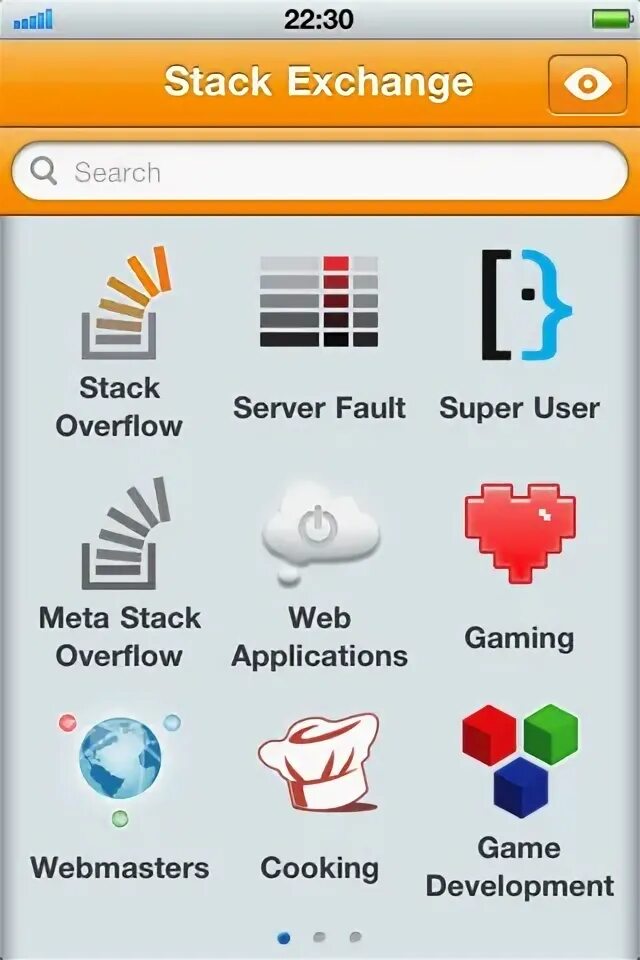Open the Cooking site
640x960 pixels.
320,795
